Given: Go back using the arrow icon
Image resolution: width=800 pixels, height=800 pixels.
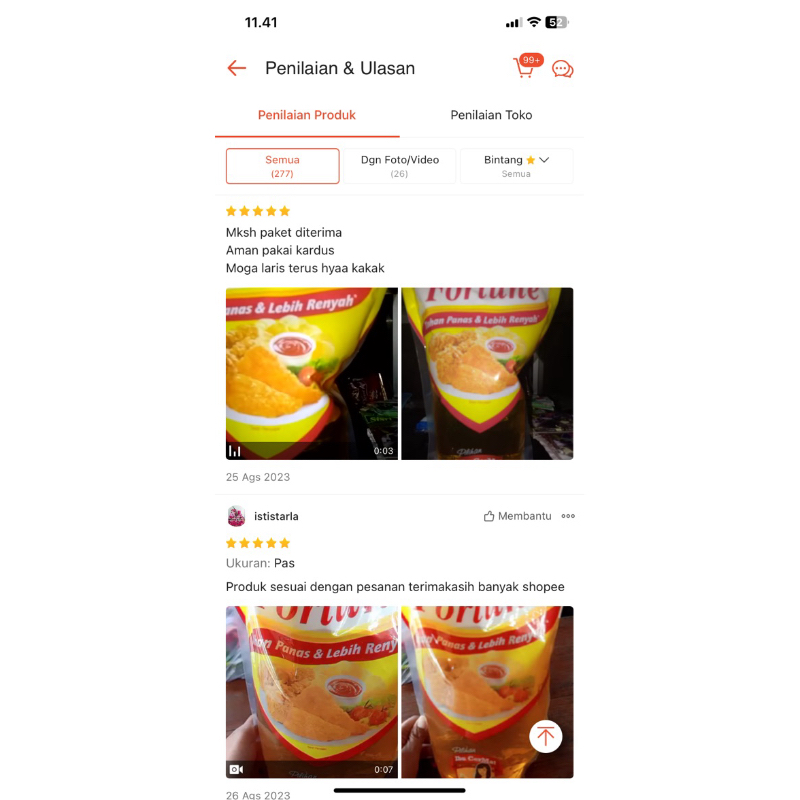Looking at the screenshot, I should click(237, 68).
